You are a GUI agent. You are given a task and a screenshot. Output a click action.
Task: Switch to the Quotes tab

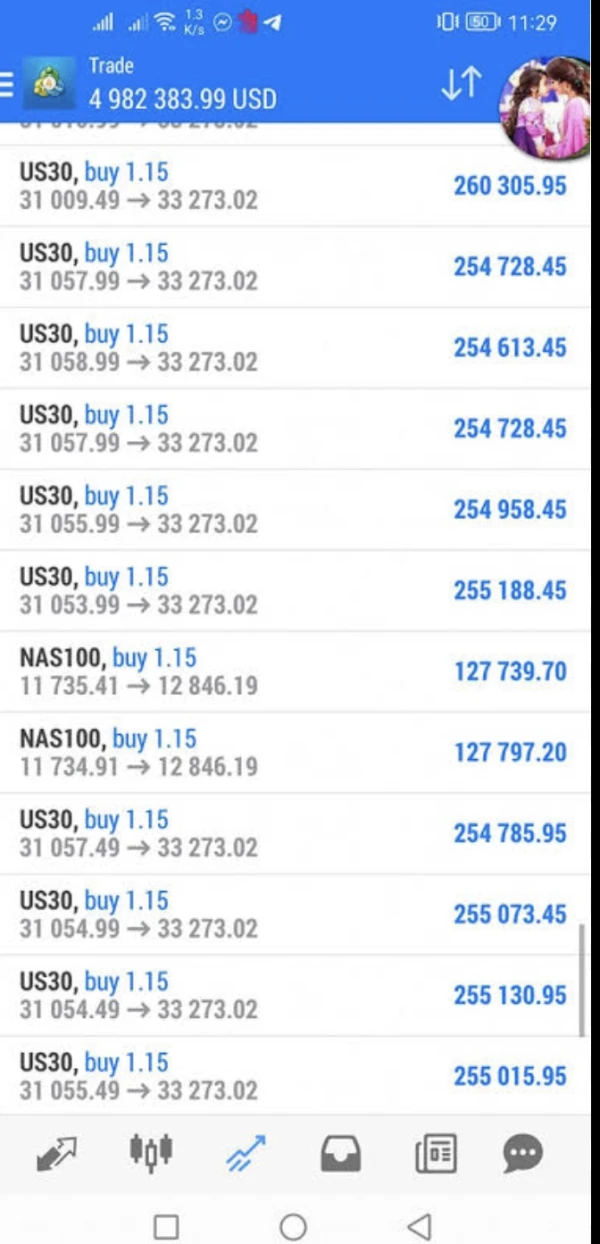click(56, 1154)
